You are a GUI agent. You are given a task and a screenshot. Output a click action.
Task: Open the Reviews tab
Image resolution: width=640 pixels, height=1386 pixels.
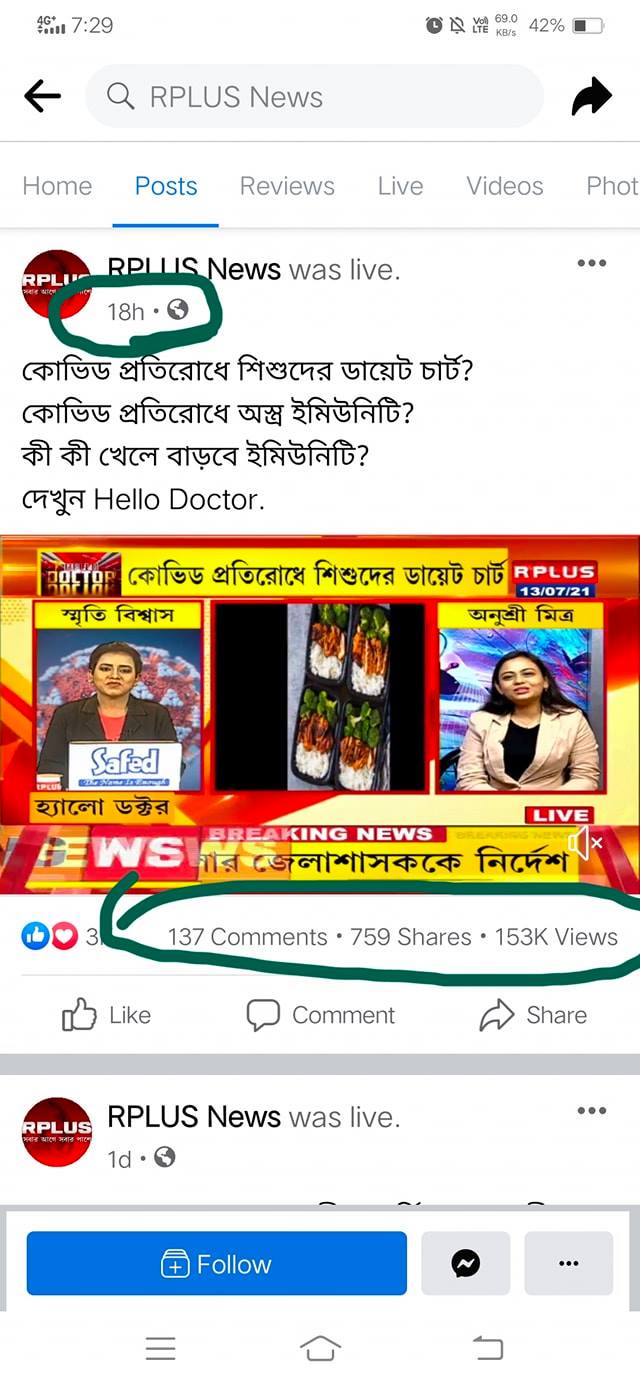pos(287,186)
